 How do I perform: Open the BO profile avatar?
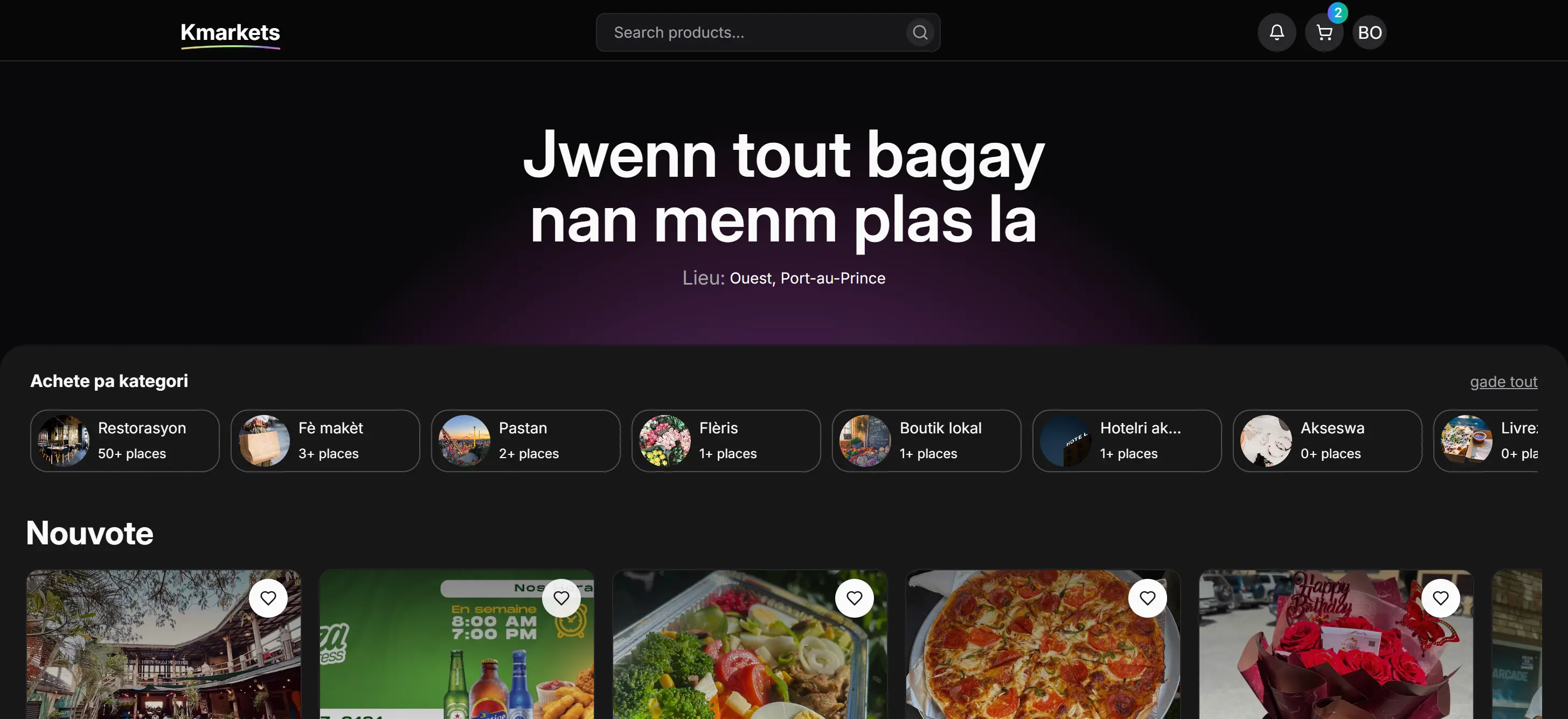[1370, 32]
